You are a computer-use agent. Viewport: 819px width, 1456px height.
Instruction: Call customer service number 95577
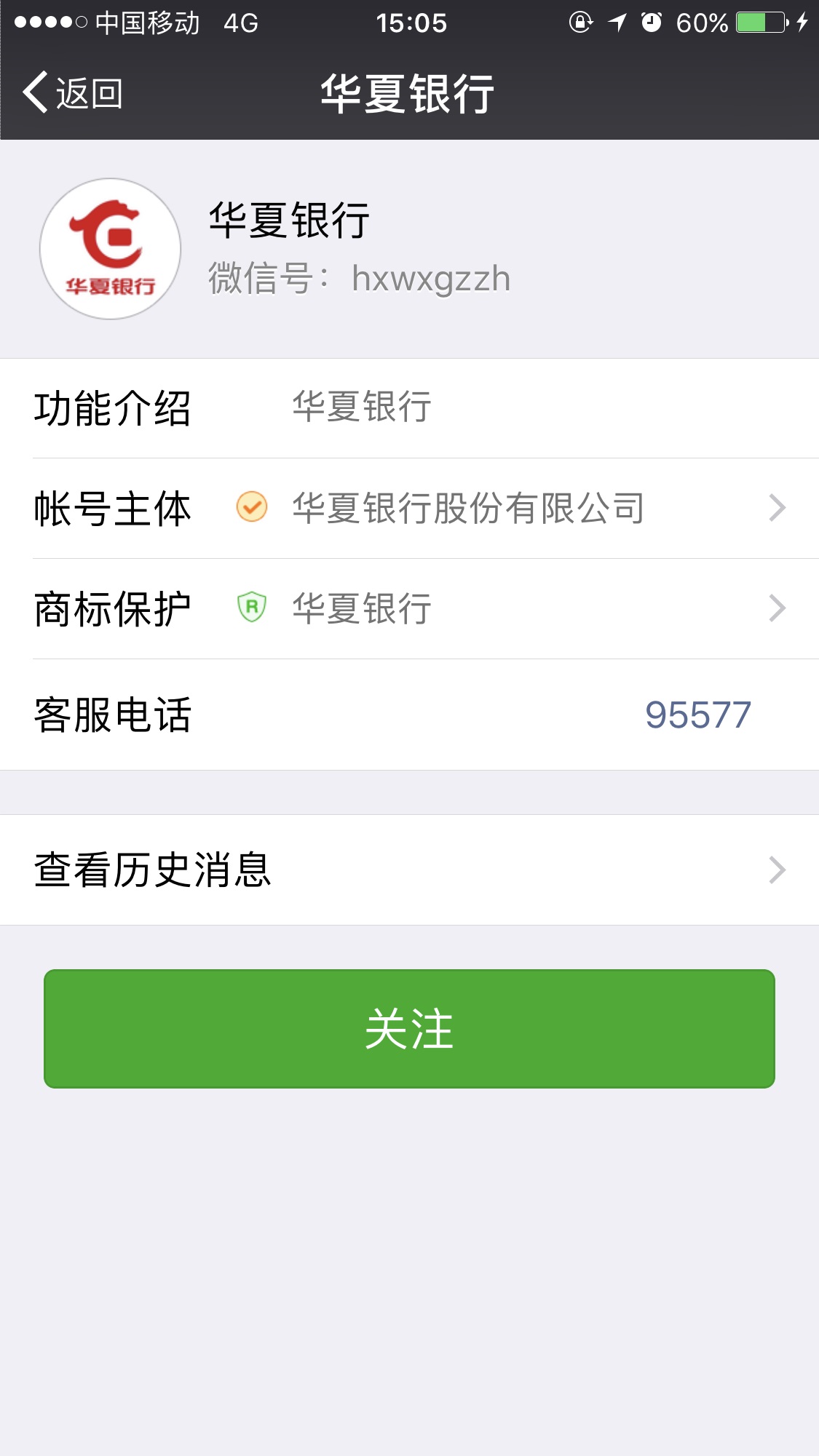697,715
